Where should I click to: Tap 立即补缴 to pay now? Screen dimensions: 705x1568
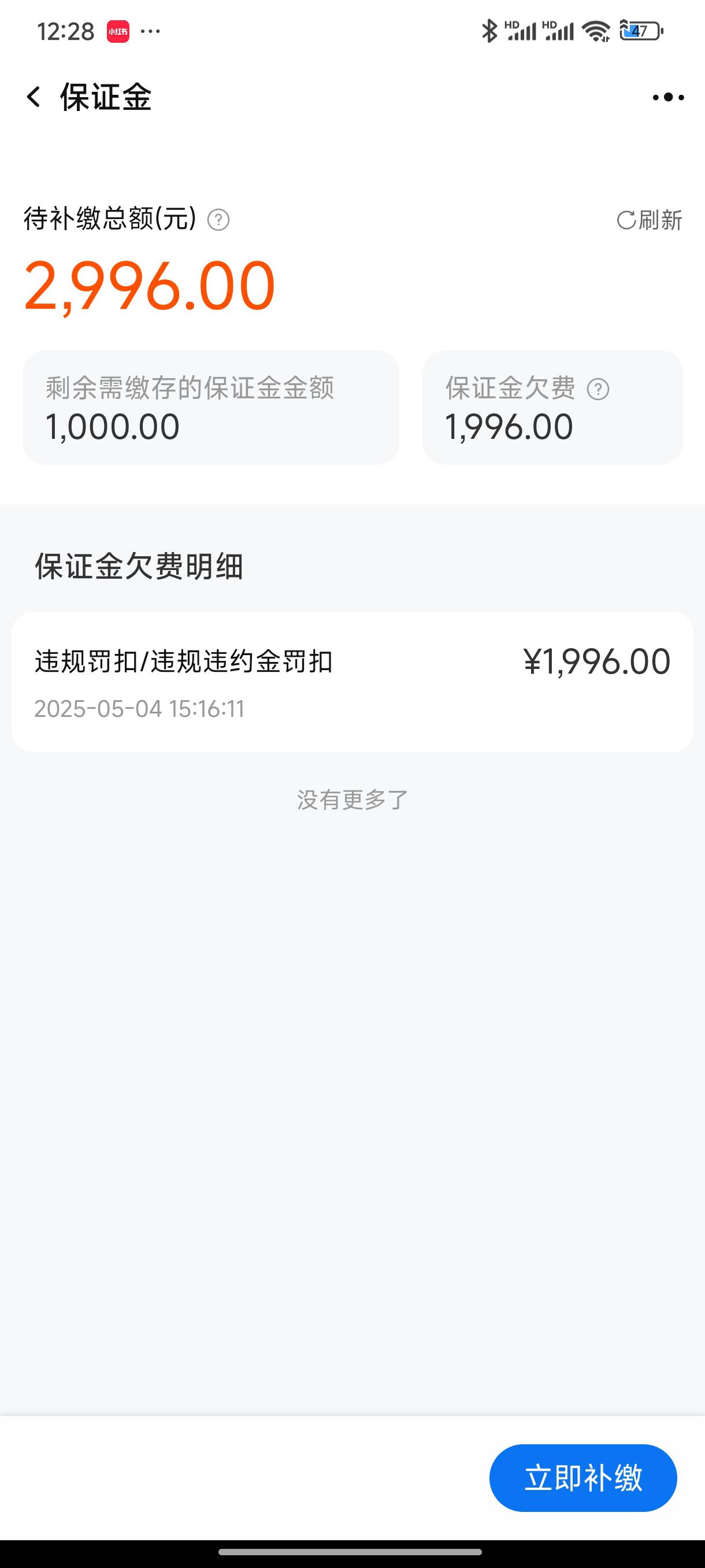pos(582,1478)
